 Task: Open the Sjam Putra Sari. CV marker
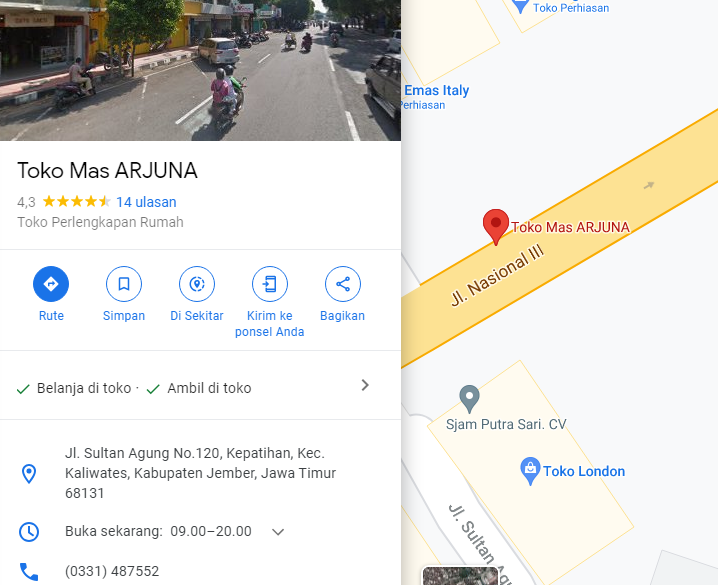469,398
